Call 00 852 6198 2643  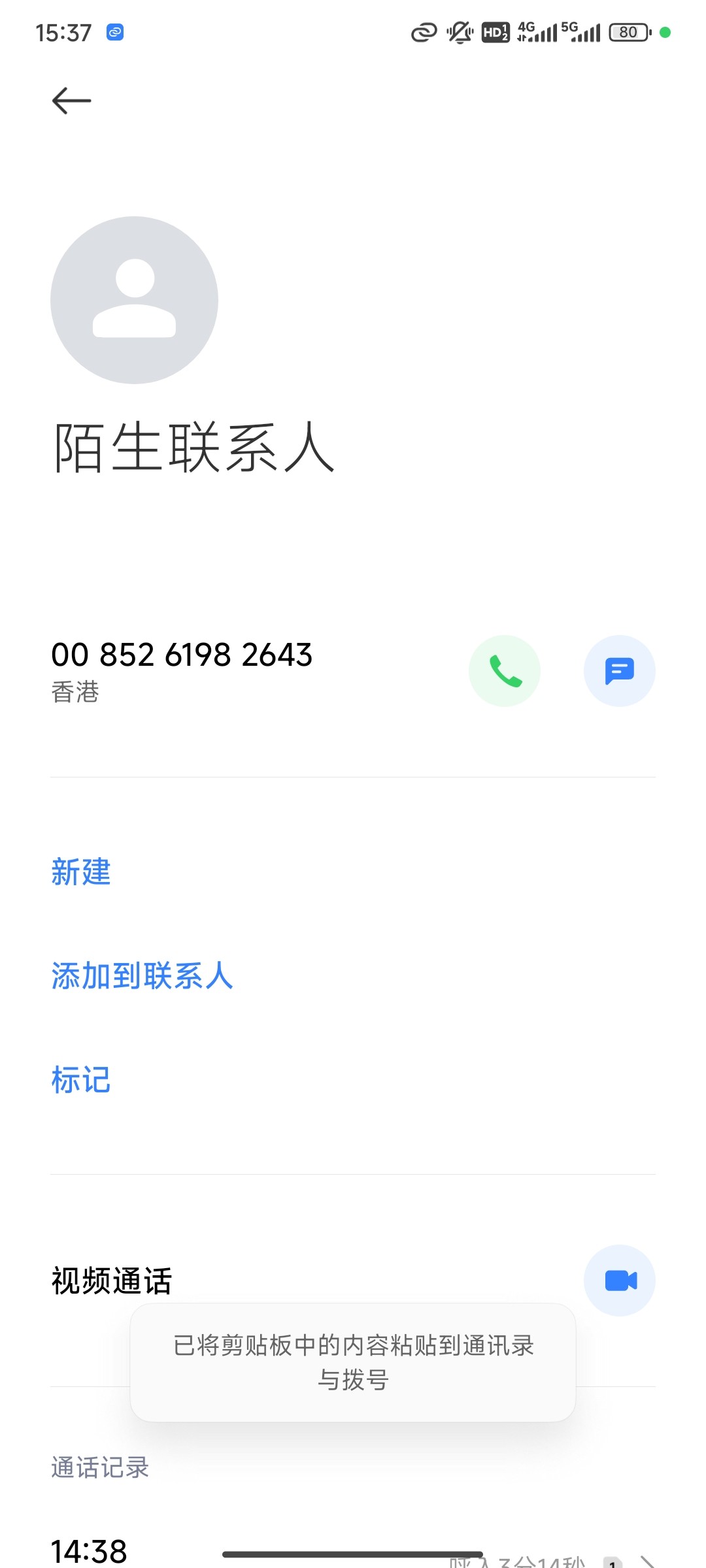click(x=505, y=671)
